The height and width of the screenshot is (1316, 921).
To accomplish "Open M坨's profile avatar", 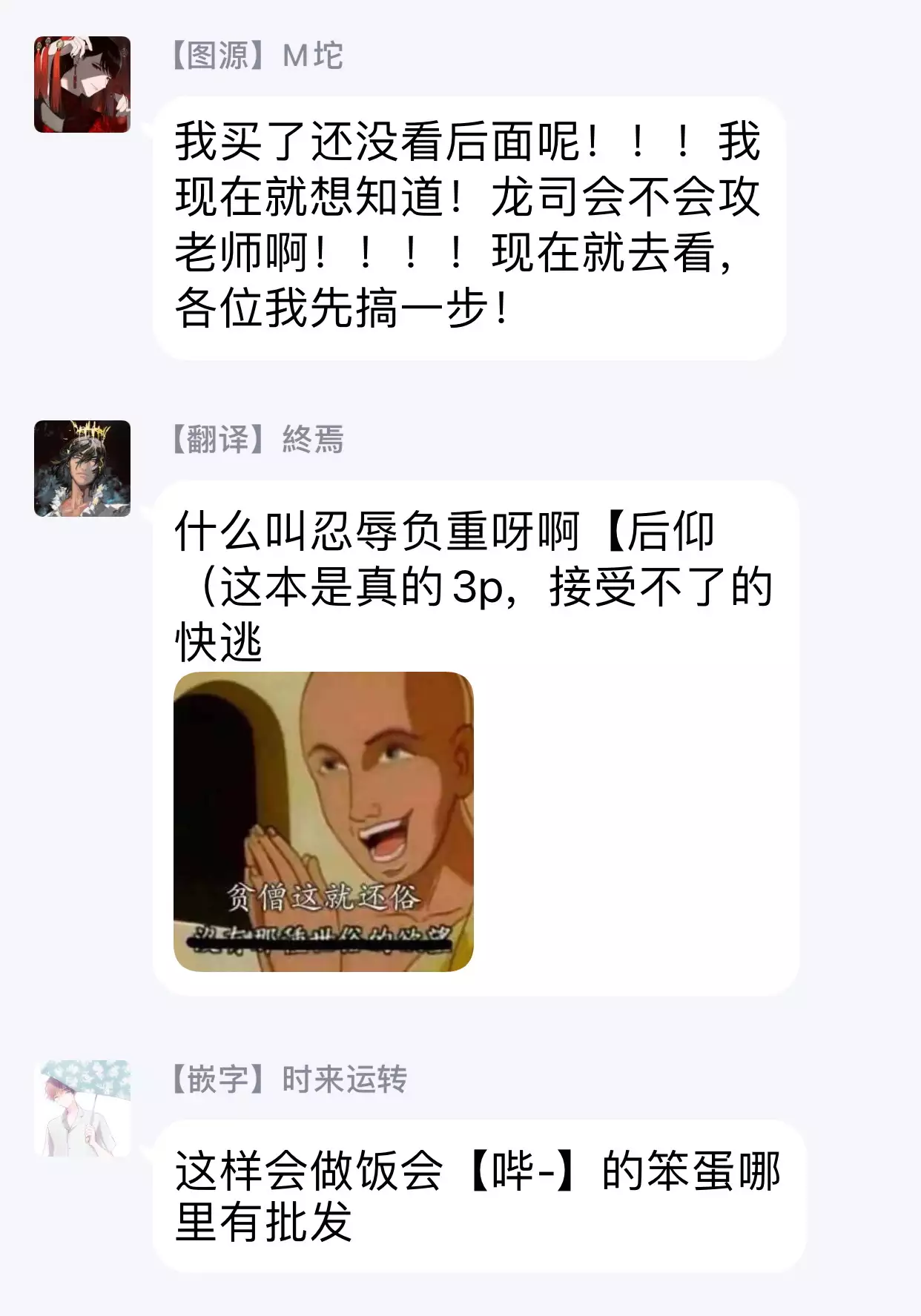I will 82,85.
